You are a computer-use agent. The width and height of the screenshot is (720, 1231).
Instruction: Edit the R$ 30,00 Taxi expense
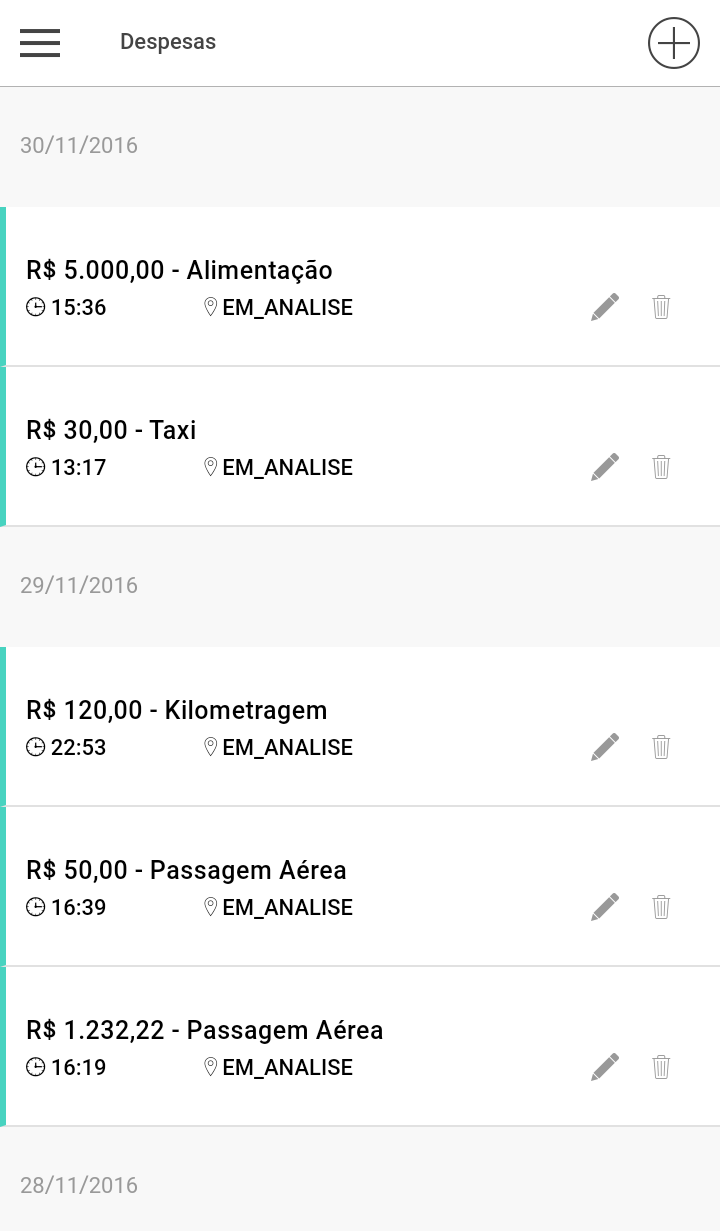tap(605, 467)
